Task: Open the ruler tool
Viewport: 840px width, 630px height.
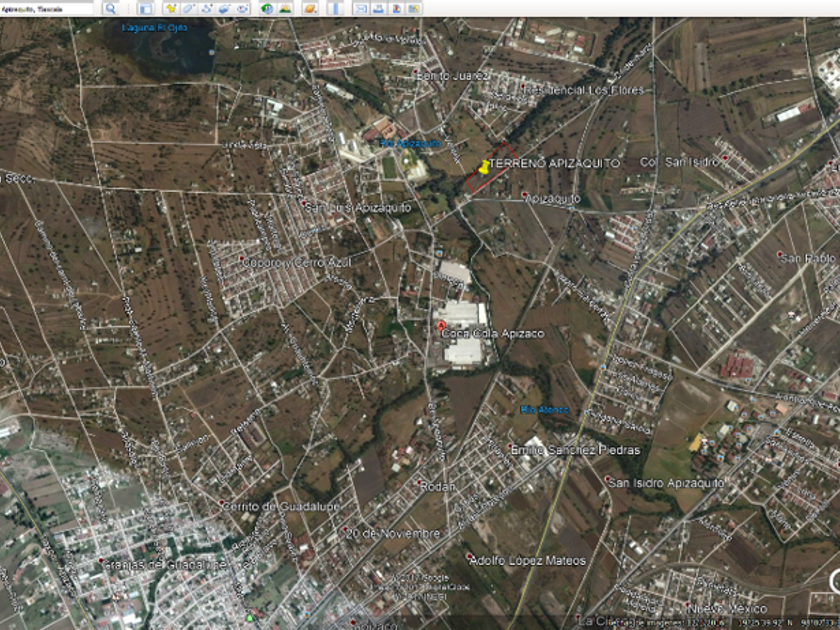Action: [335, 9]
